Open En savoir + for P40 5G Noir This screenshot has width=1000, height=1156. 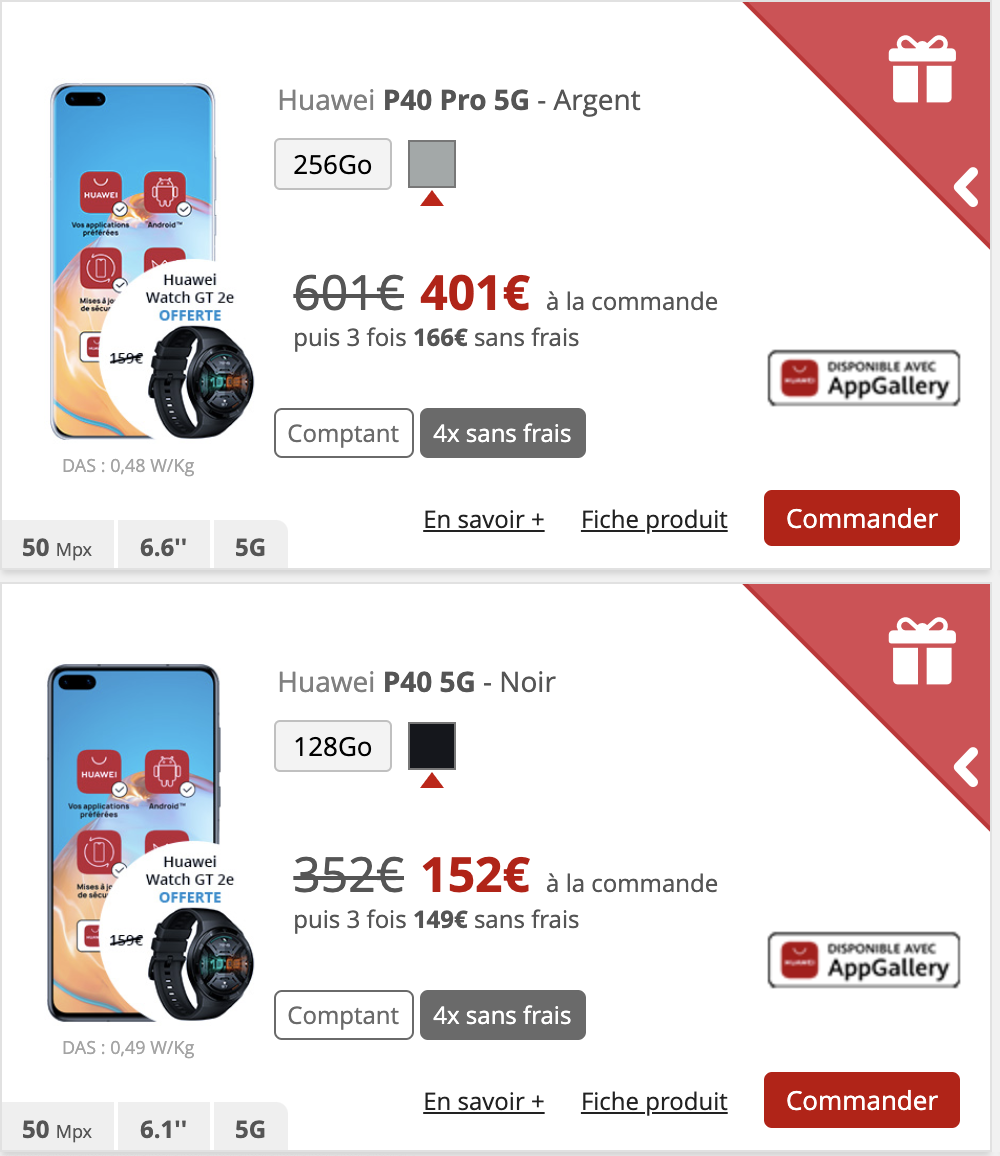coord(484,1101)
